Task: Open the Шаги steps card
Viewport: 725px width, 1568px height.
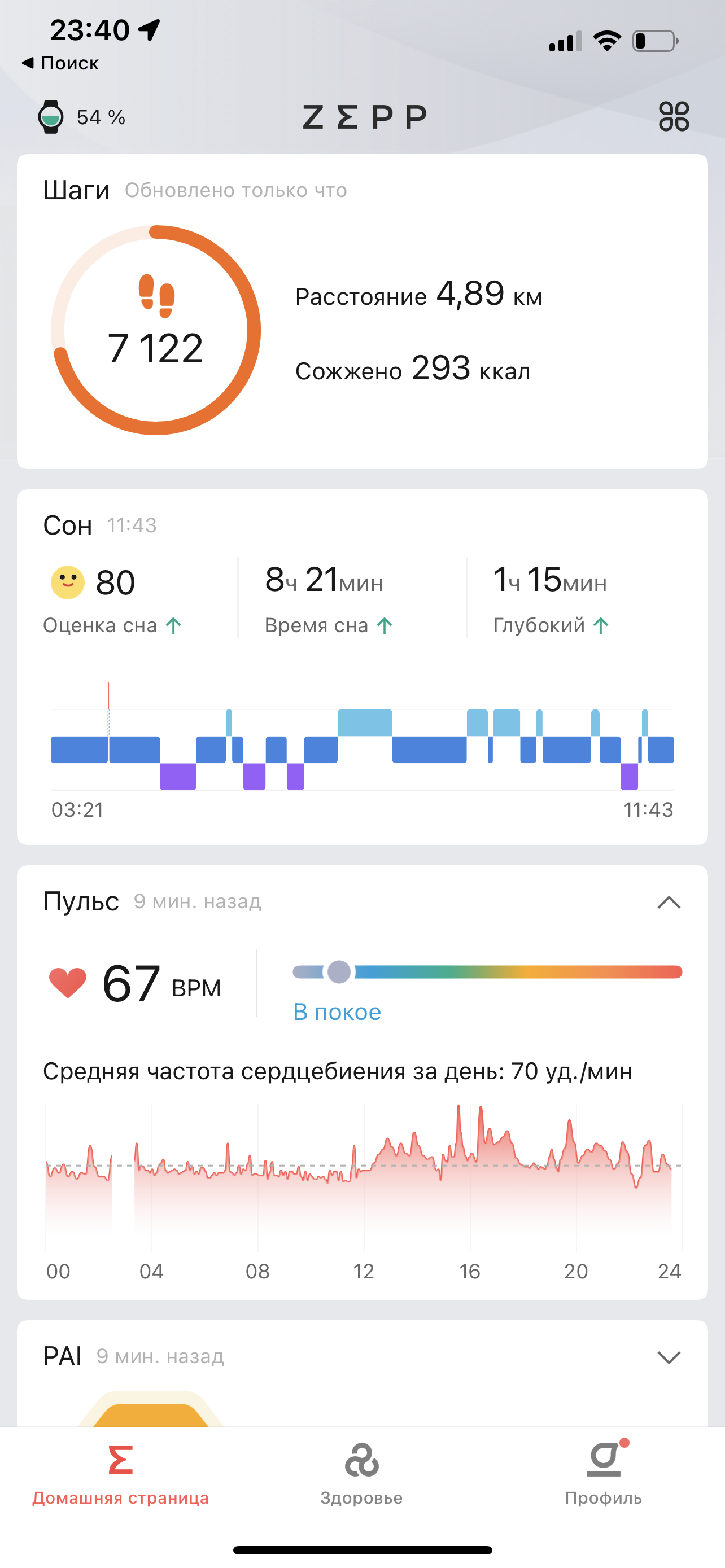Action: tap(361, 312)
